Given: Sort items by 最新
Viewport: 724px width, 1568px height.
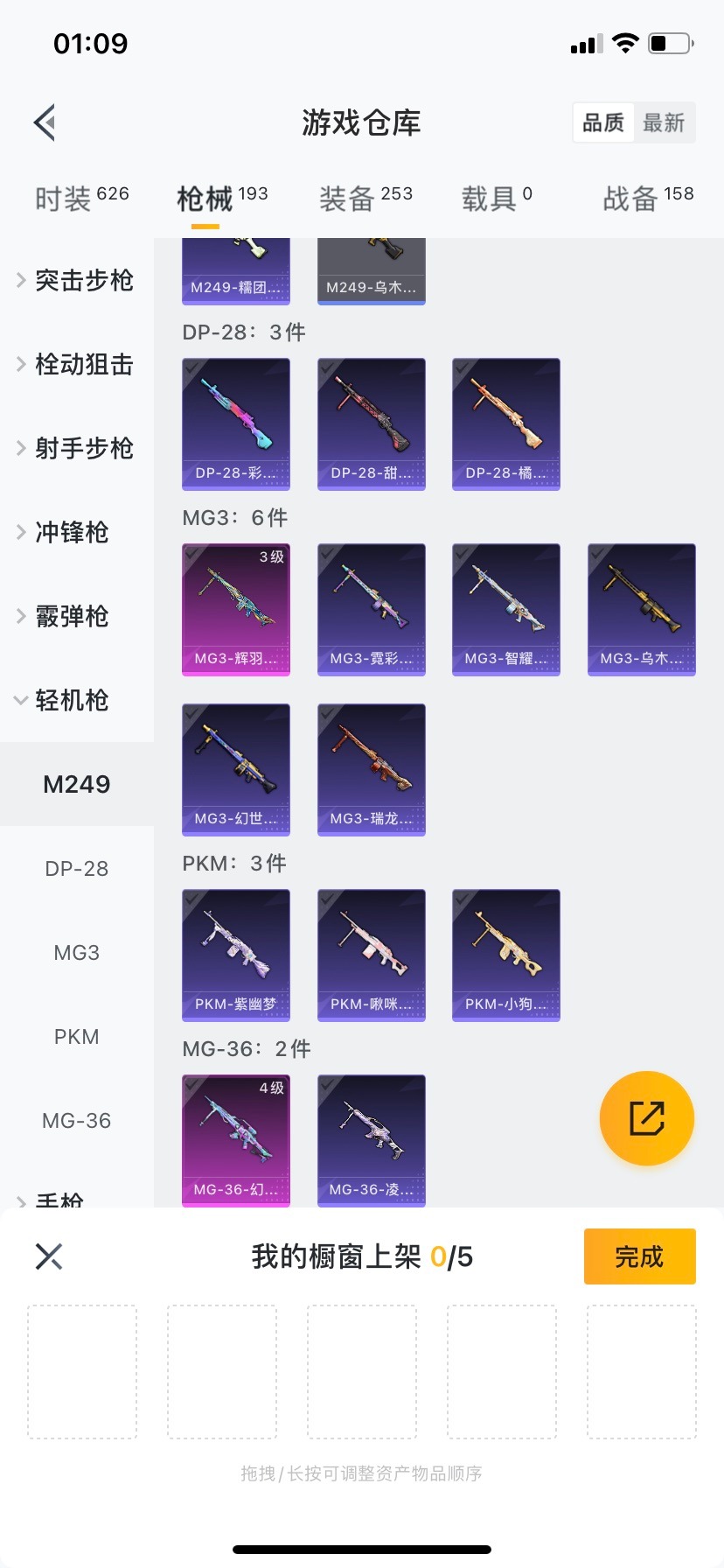Looking at the screenshot, I should pos(664,122).
